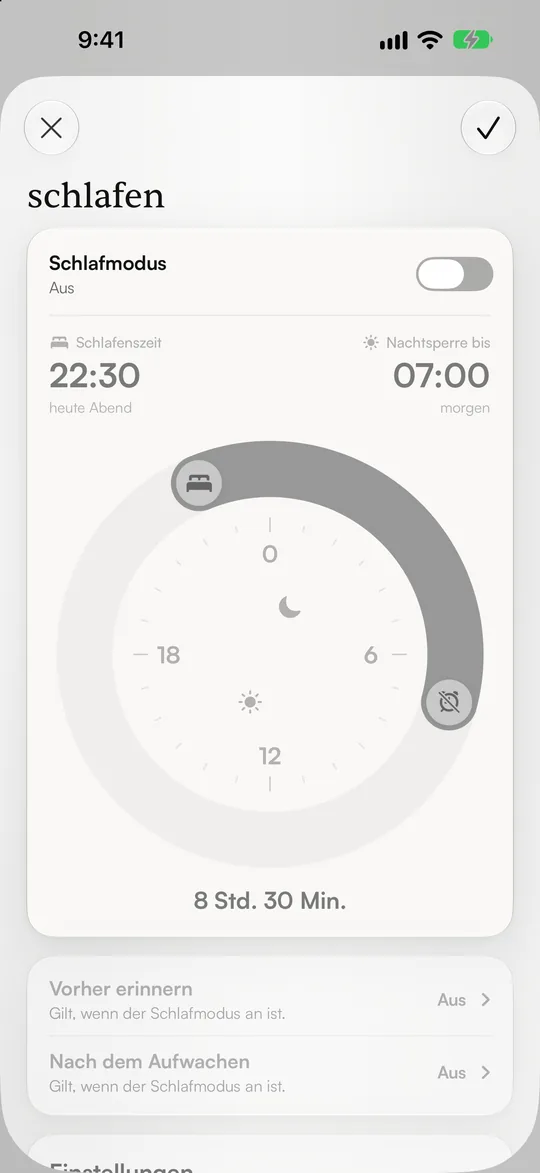
Task: Select the 07:00 Nachtsperre bis value
Action: [441, 376]
